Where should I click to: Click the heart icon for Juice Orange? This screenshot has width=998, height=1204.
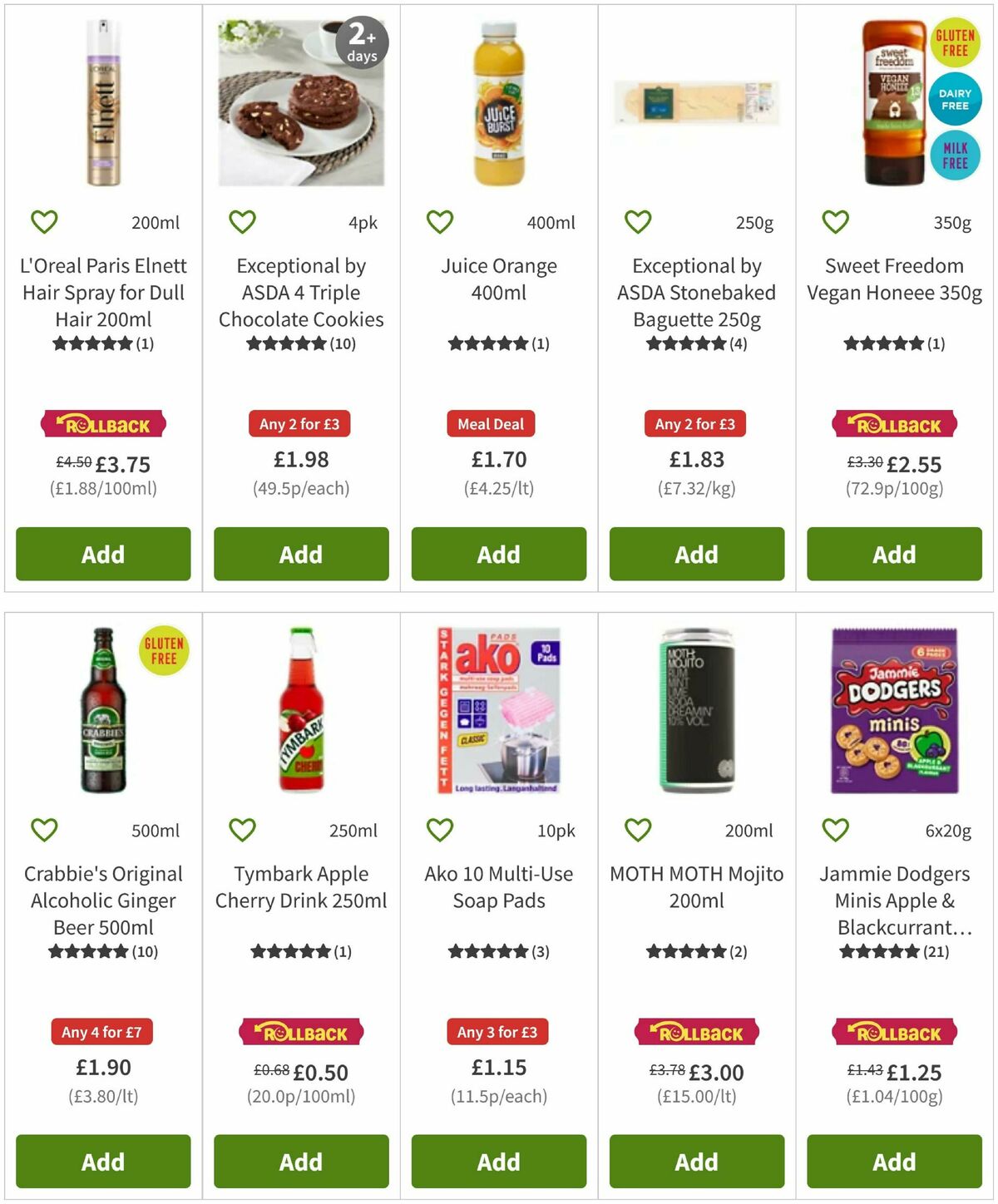tap(439, 222)
